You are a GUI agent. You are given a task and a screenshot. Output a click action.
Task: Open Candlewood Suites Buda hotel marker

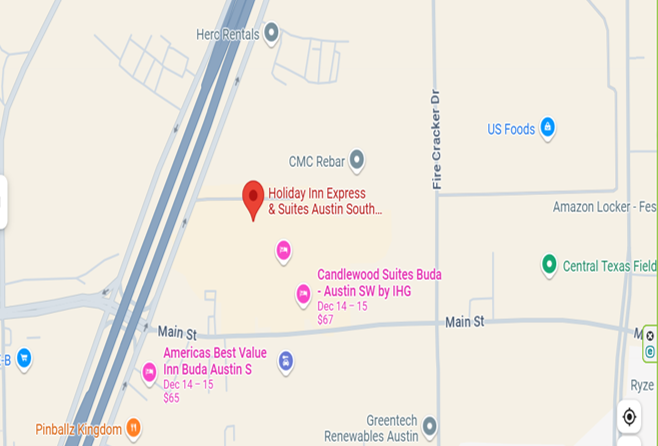303,293
